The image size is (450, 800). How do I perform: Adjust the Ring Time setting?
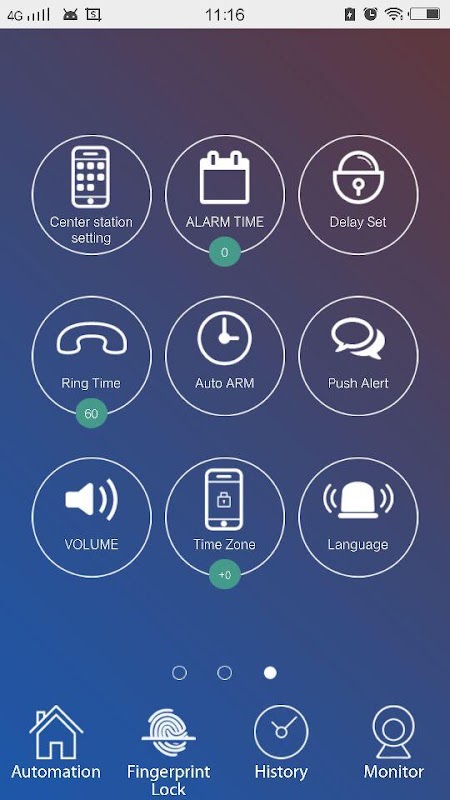point(91,356)
